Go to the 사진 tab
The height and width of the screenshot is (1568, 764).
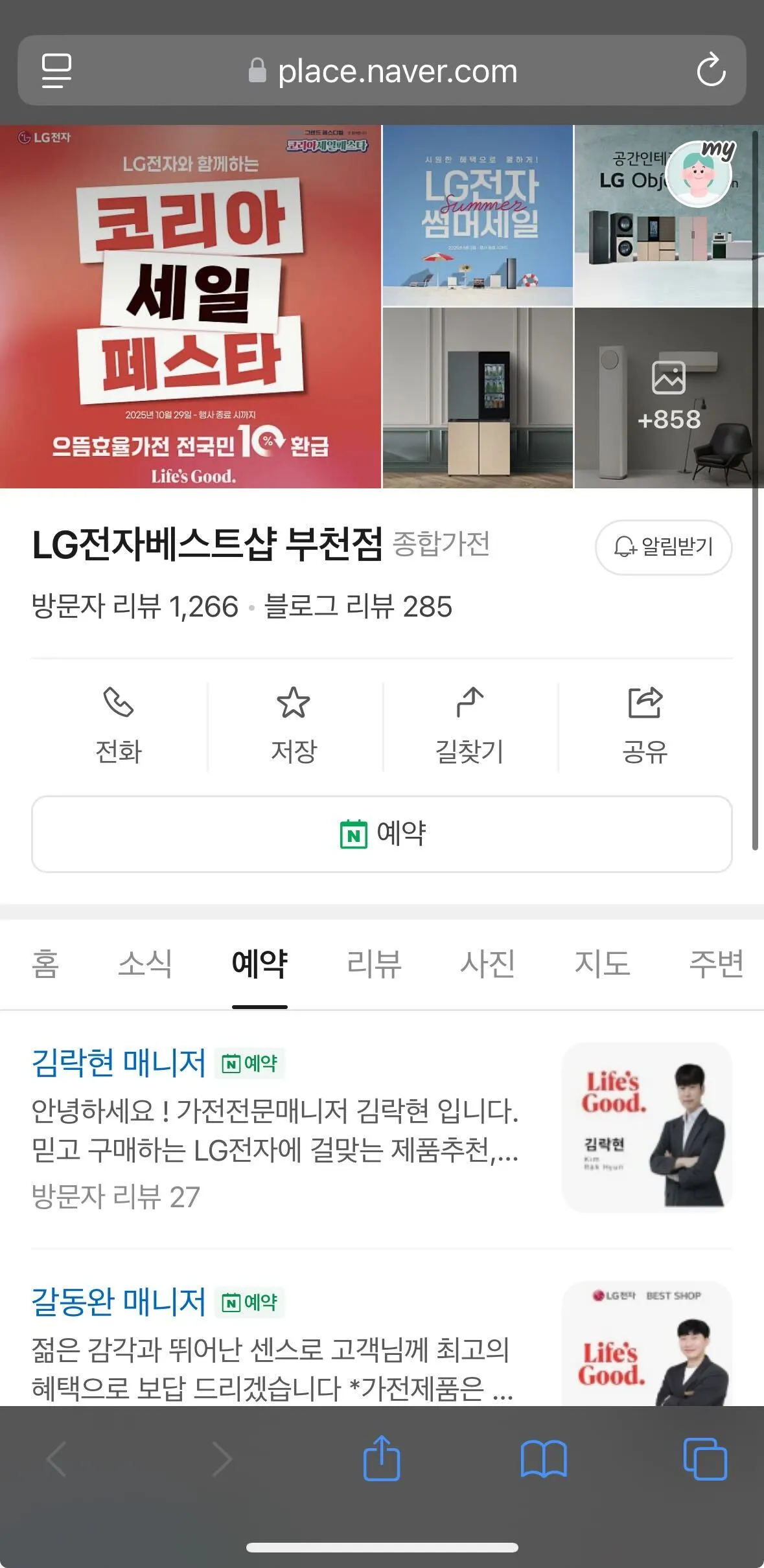488,963
